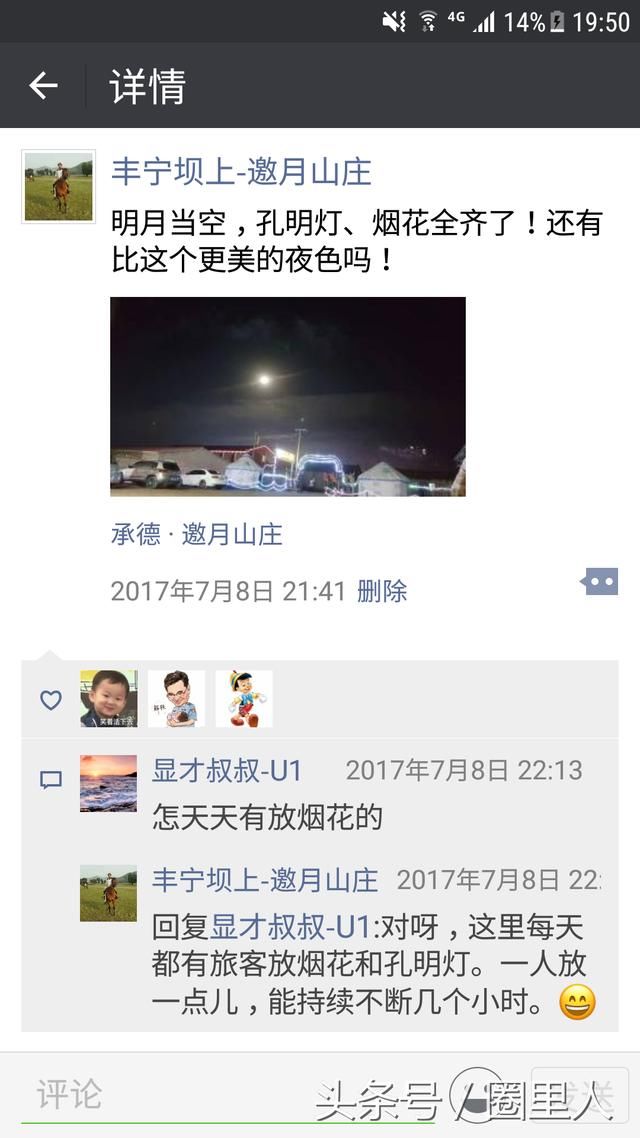Open 显才叔叔-U1's sunset avatar

click(x=109, y=783)
